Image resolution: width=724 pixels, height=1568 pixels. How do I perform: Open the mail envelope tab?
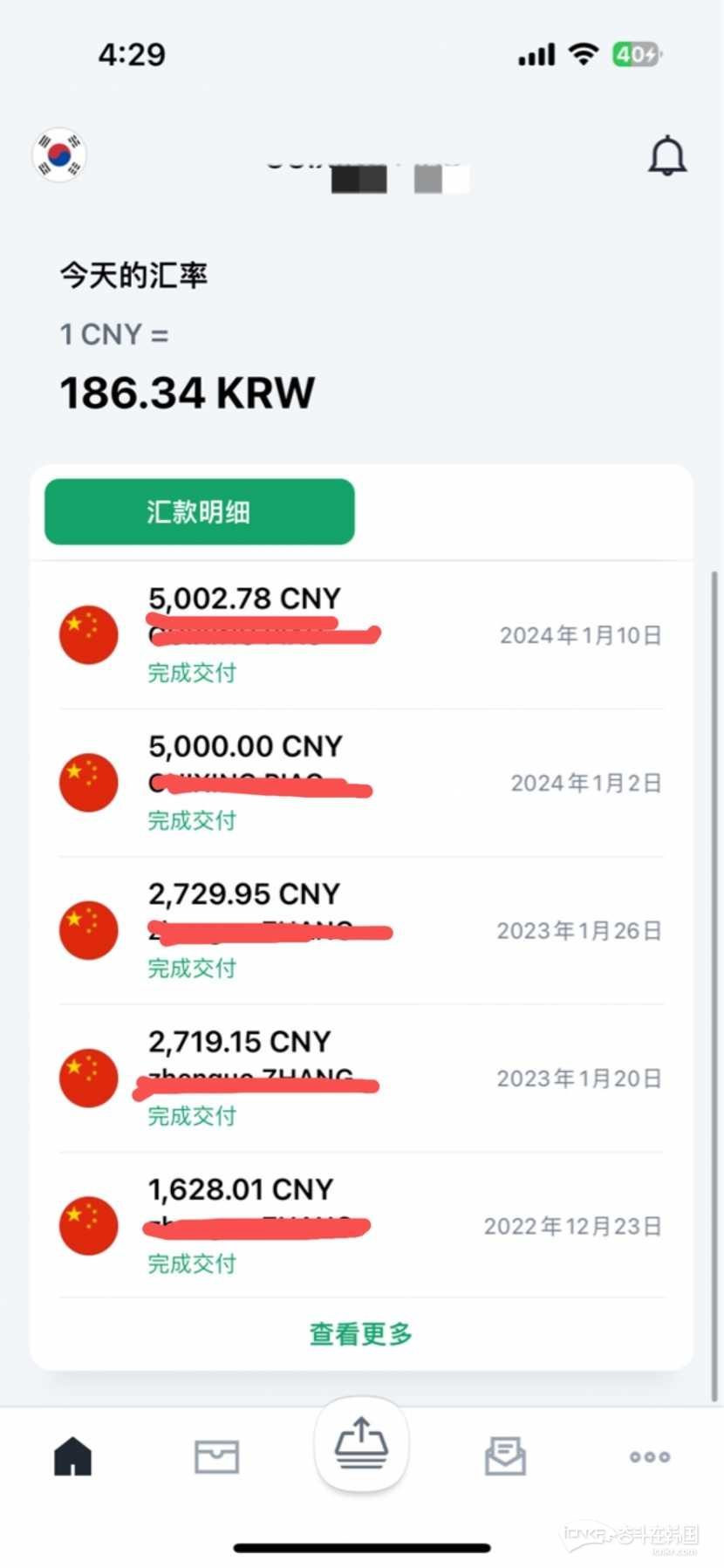coord(505,1456)
